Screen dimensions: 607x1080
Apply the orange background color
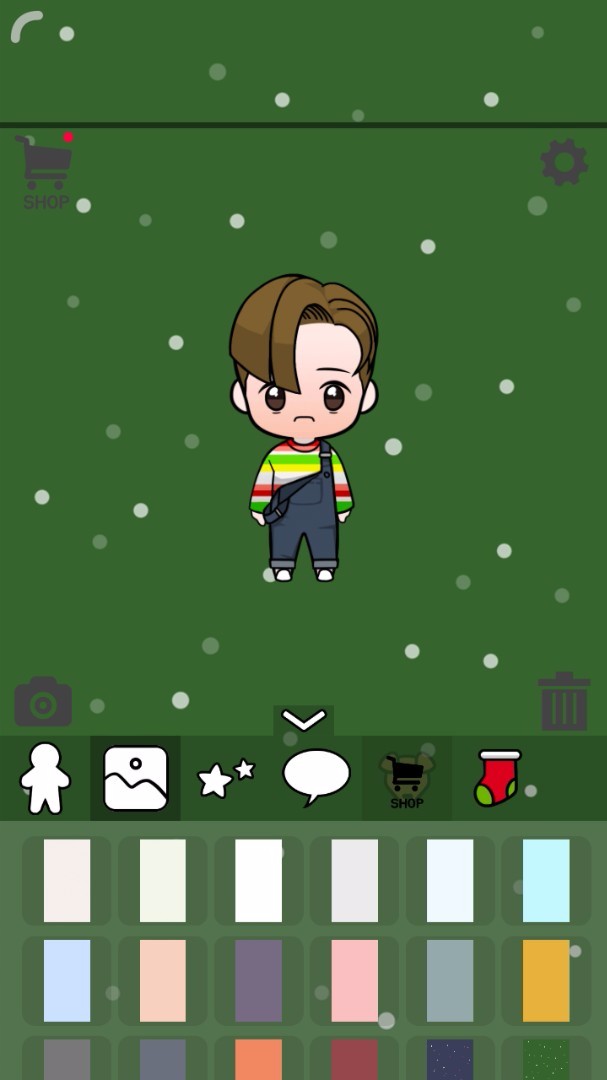(x=258, y=1060)
